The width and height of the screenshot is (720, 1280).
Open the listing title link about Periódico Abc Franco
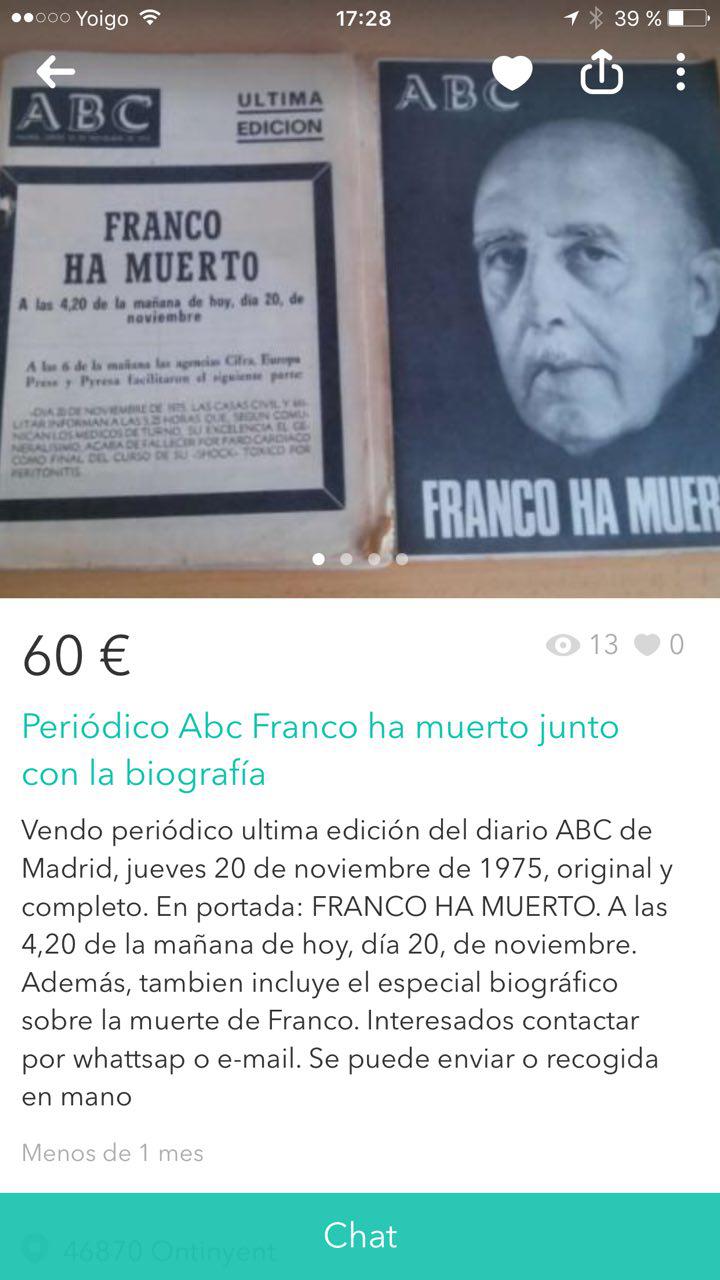click(318, 748)
